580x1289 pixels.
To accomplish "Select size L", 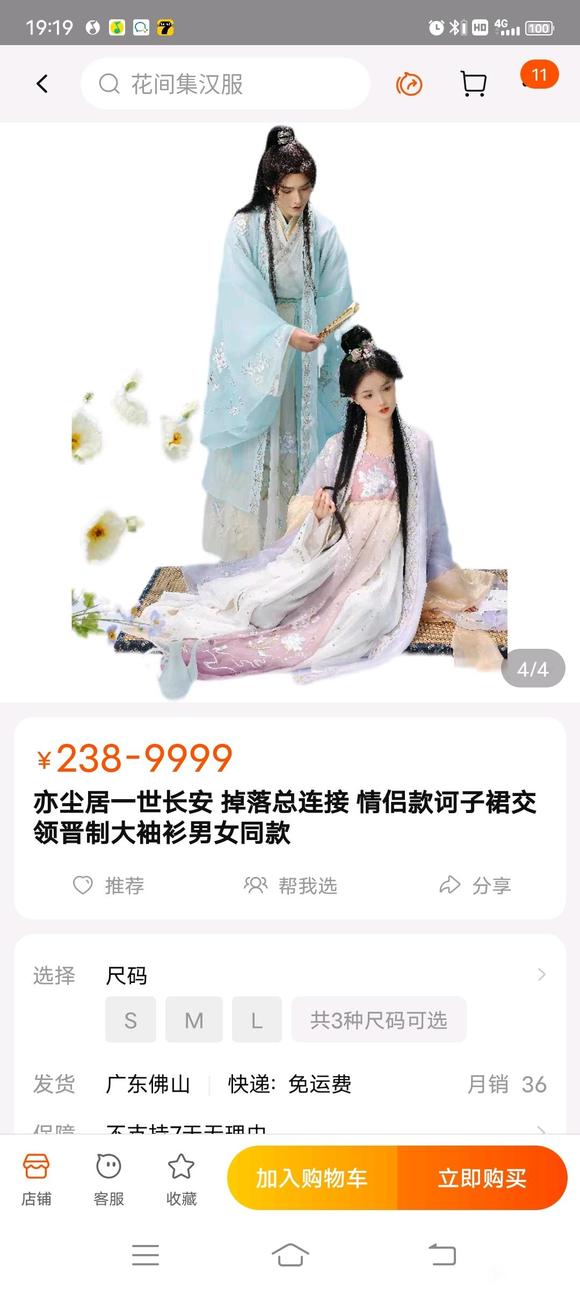I will pyautogui.click(x=257, y=1020).
